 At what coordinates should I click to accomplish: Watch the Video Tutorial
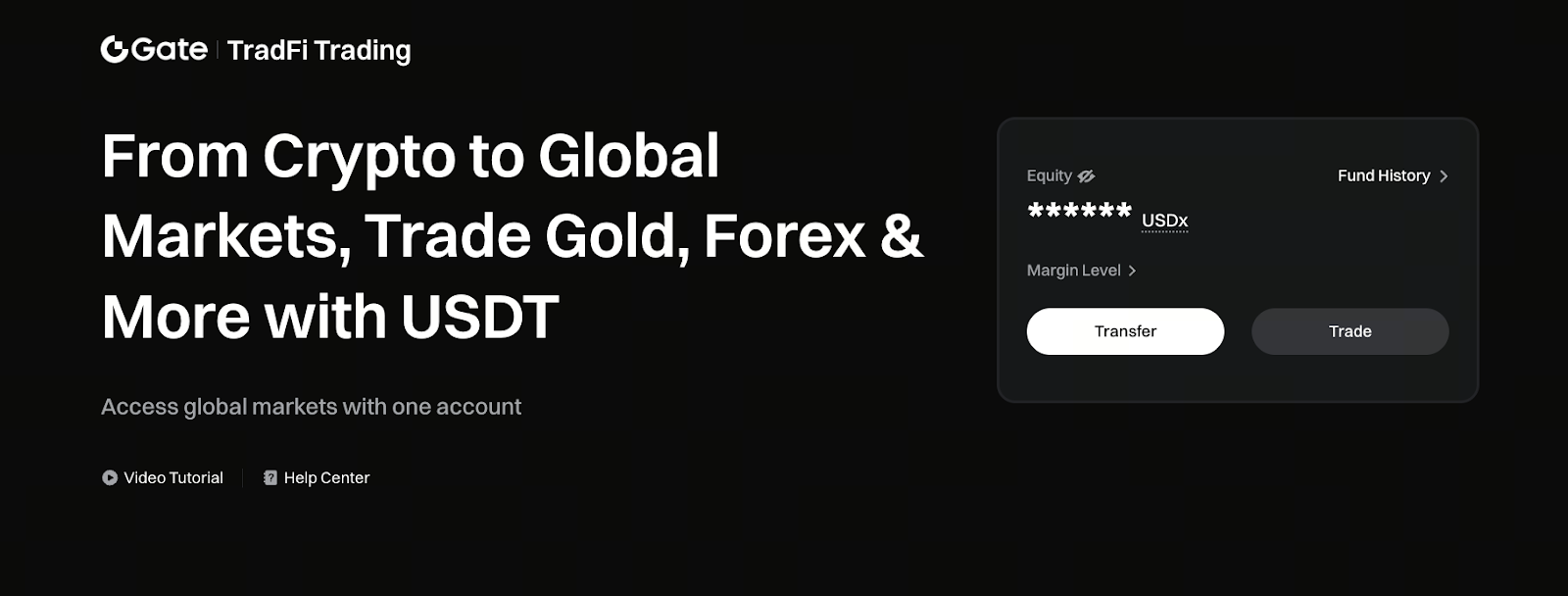click(x=164, y=477)
